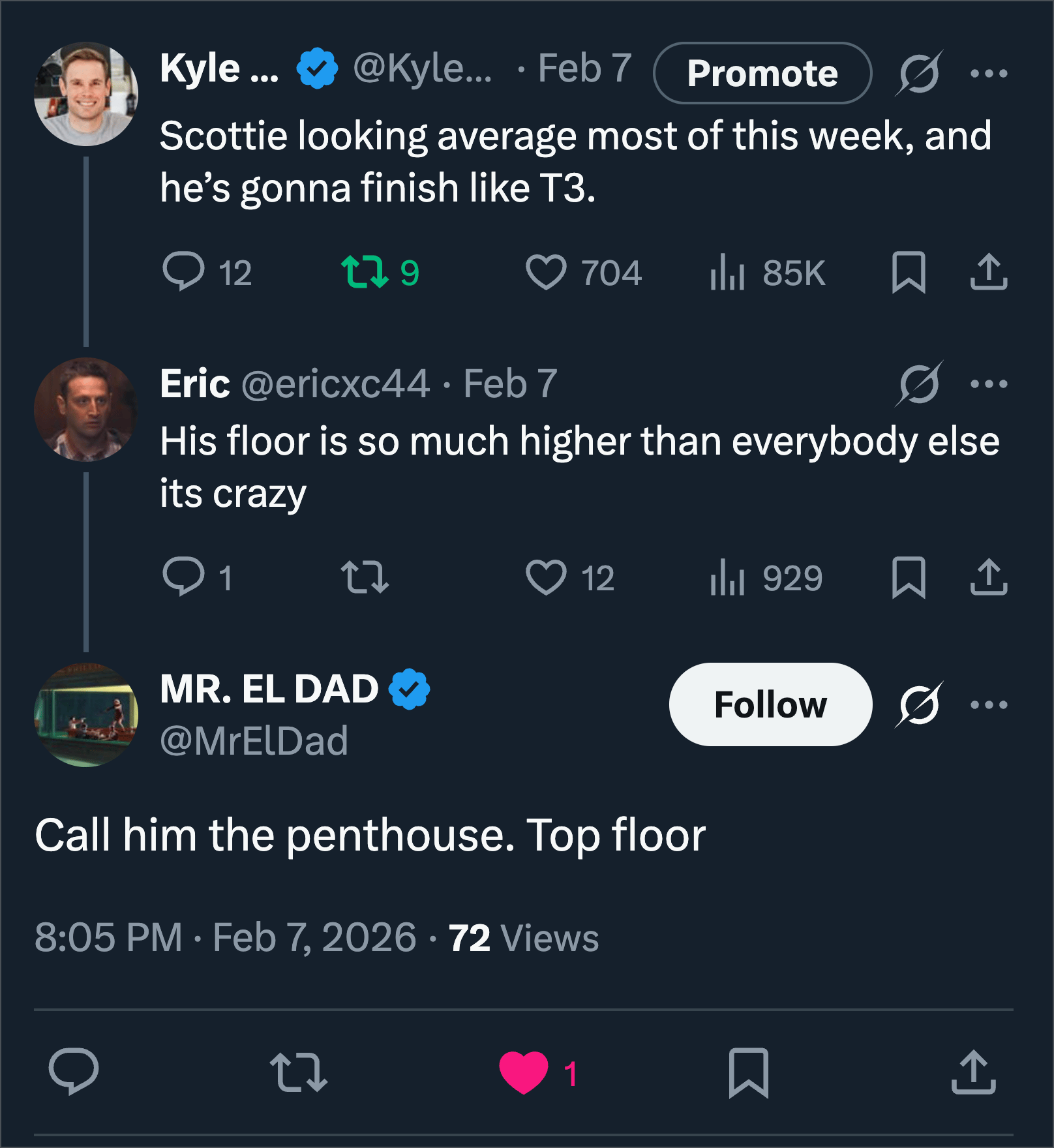
Task: Open Eric's profile picture
Action: 85,410
